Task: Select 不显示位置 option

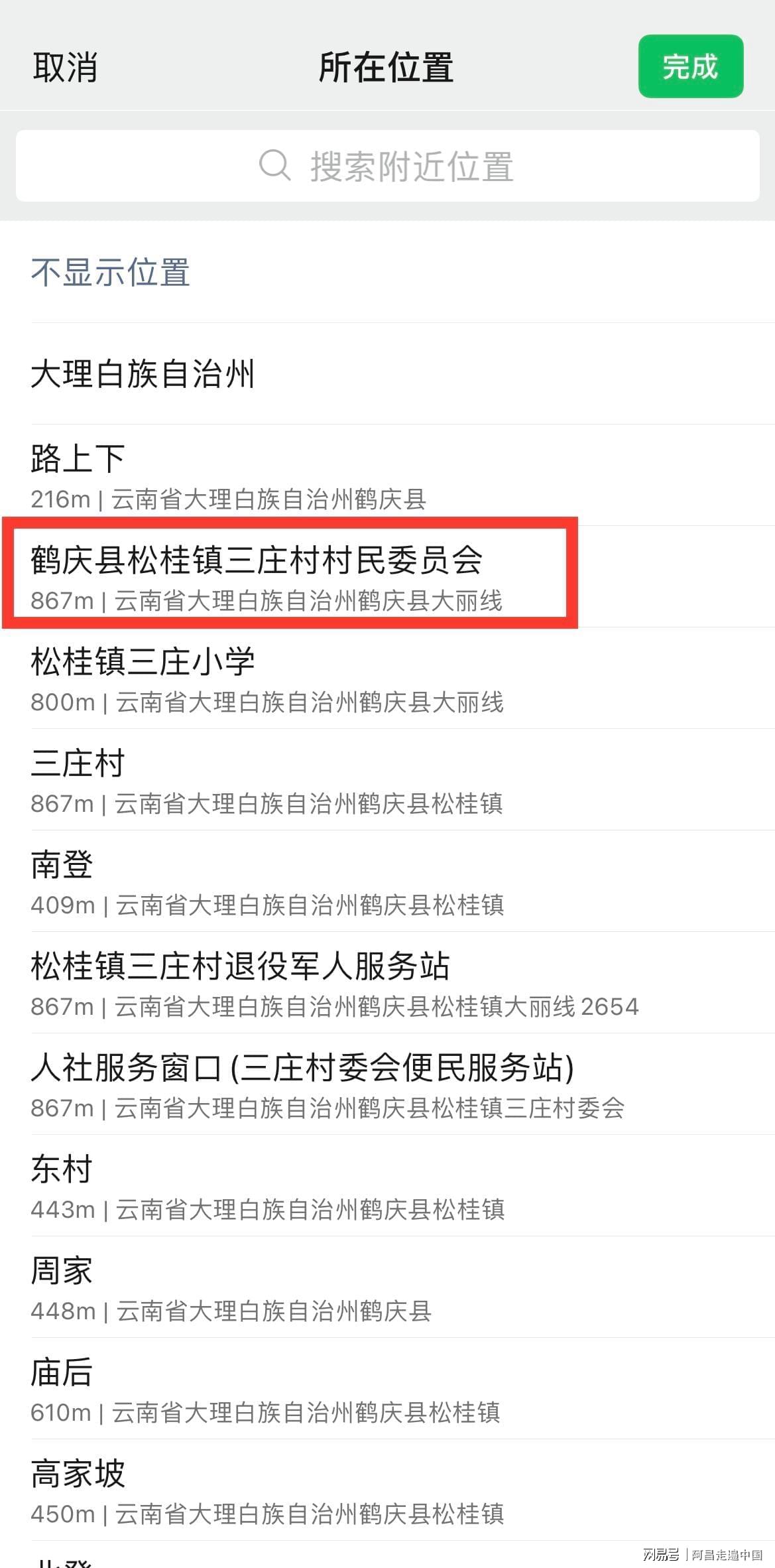Action: point(387,272)
